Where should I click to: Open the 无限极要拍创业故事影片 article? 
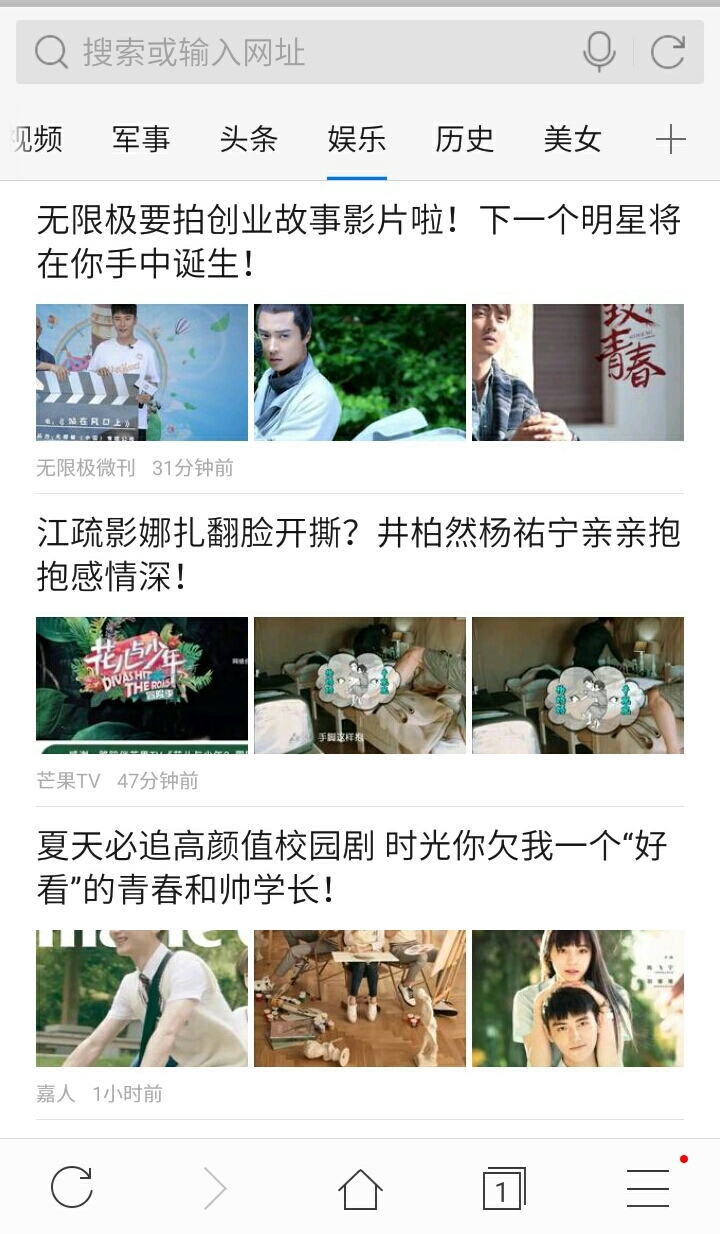(358, 242)
